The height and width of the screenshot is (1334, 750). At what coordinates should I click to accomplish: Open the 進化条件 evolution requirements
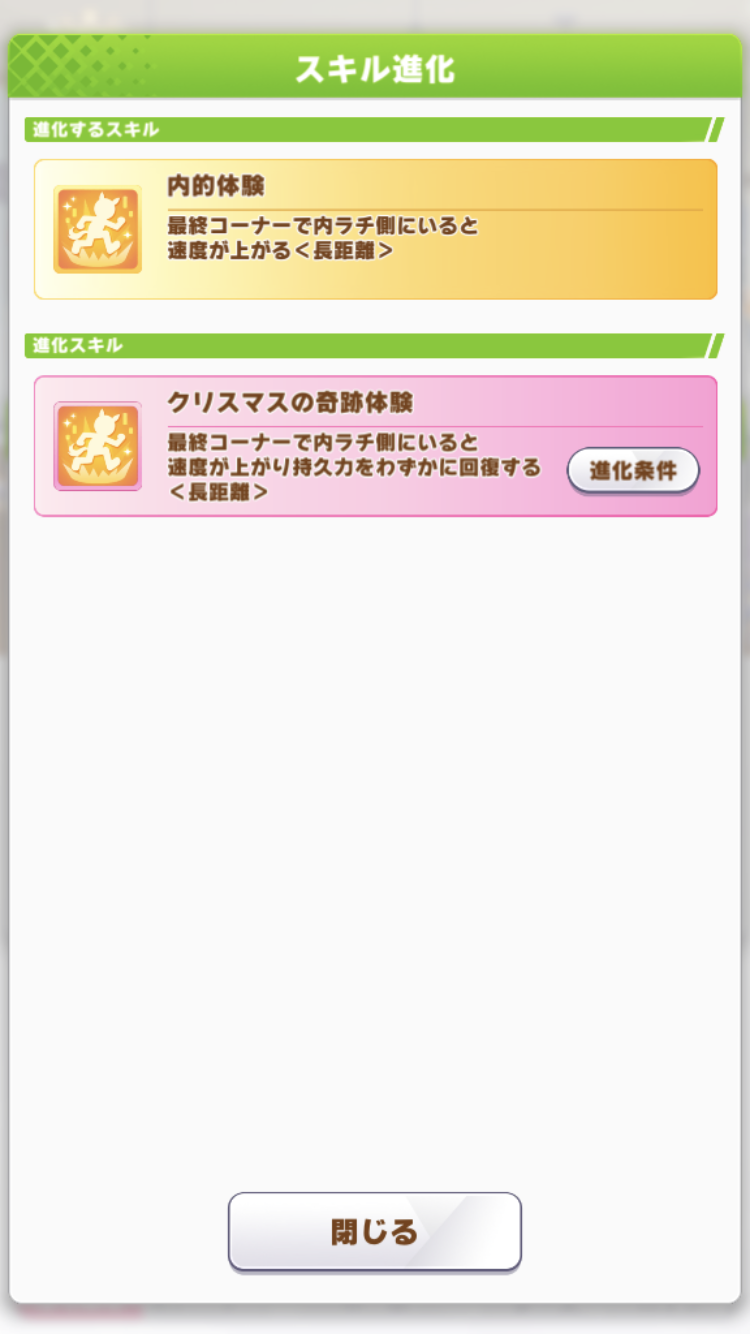[x=633, y=470]
